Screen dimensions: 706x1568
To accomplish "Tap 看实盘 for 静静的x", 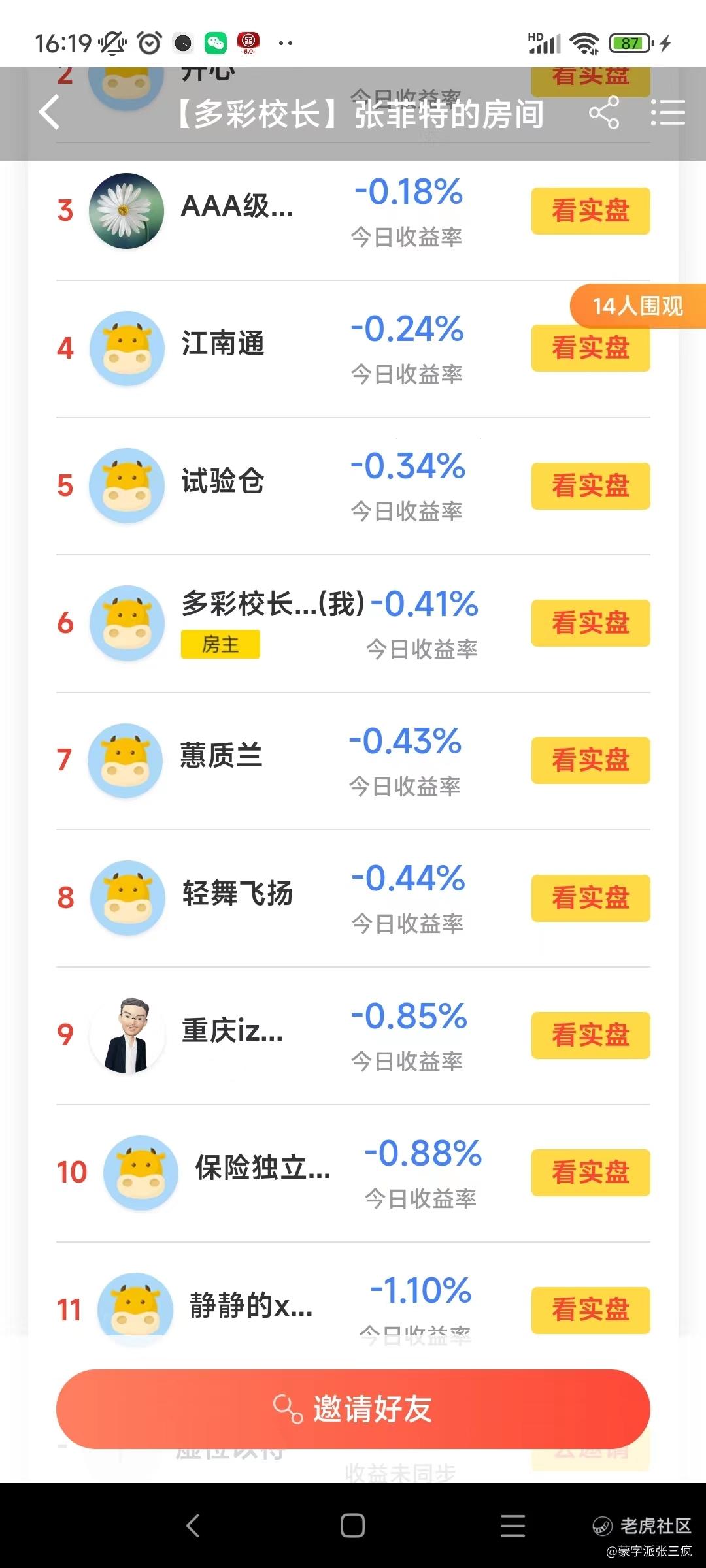I will [590, 1310].
